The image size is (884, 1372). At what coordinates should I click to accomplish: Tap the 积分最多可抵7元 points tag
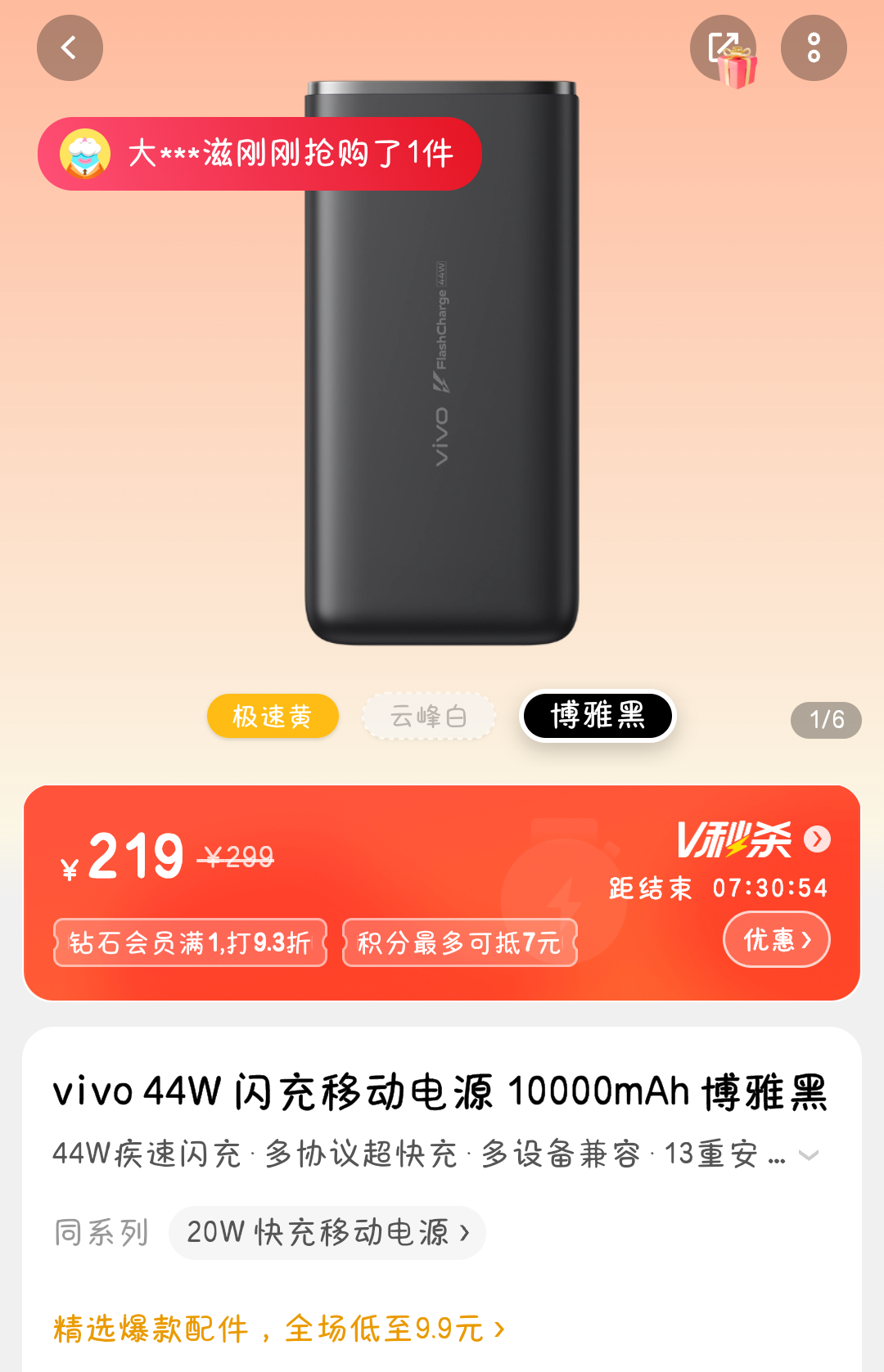click(x=459, y=942)
